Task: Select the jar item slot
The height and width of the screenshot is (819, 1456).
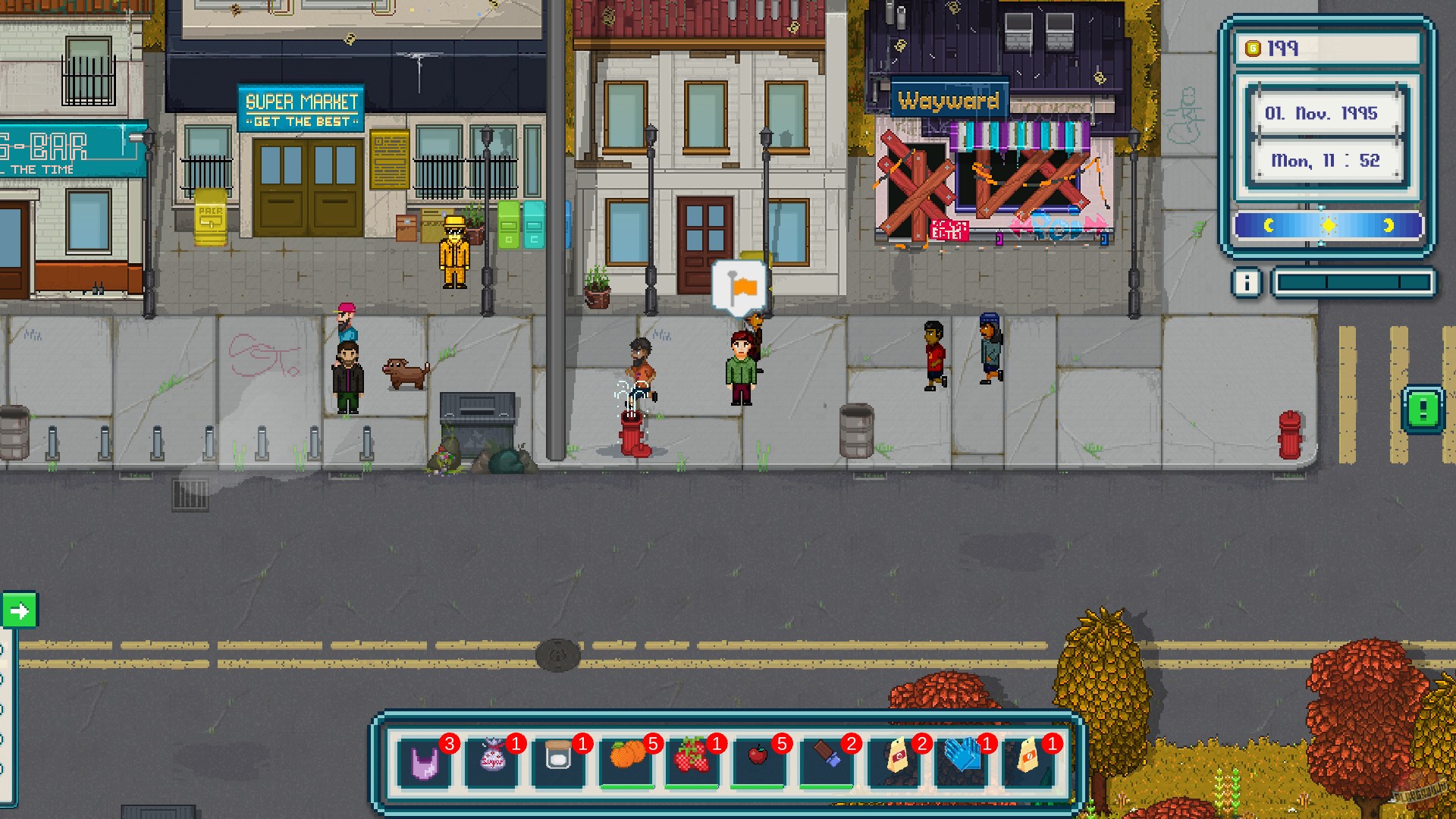Action: [x=558, y=760]
